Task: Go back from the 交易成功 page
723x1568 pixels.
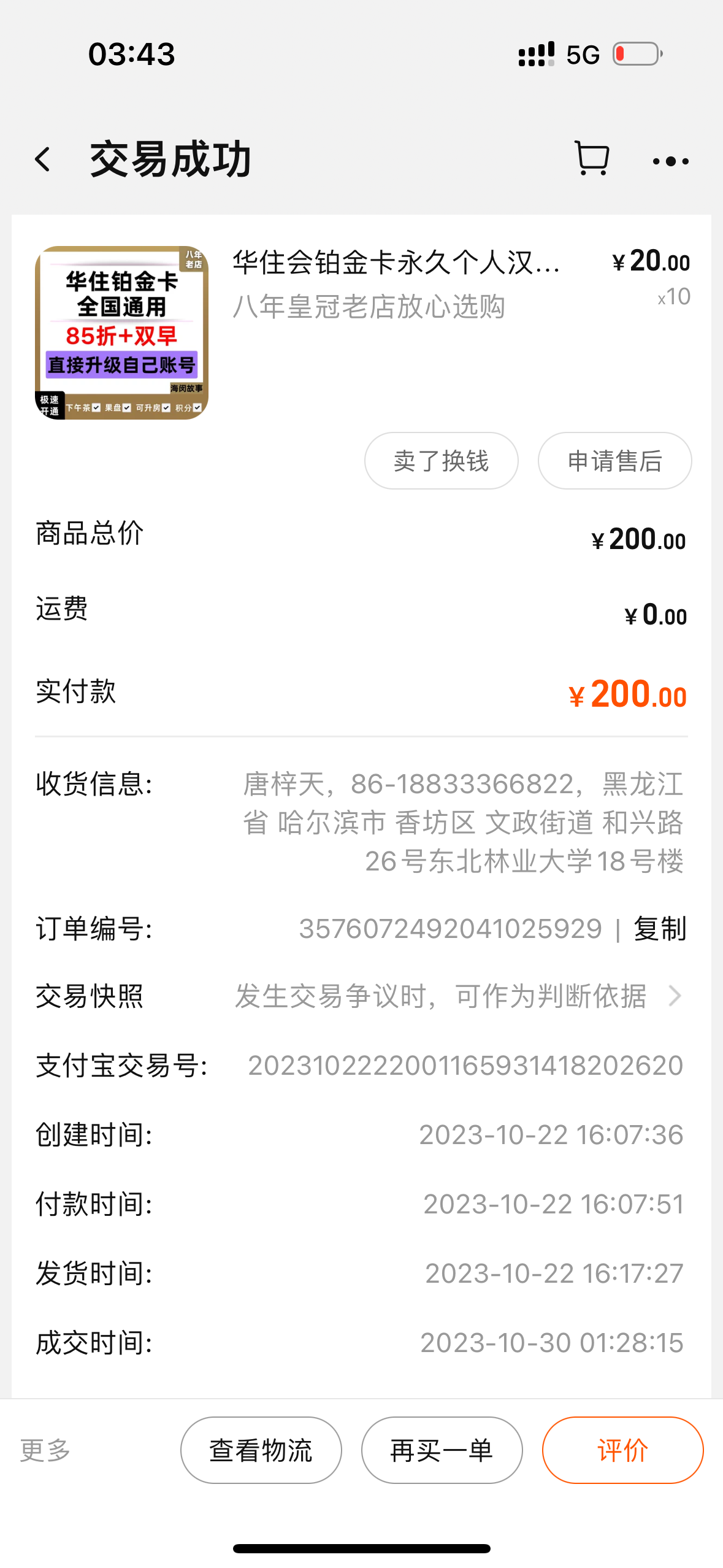Action: click(x=43, y=159)
